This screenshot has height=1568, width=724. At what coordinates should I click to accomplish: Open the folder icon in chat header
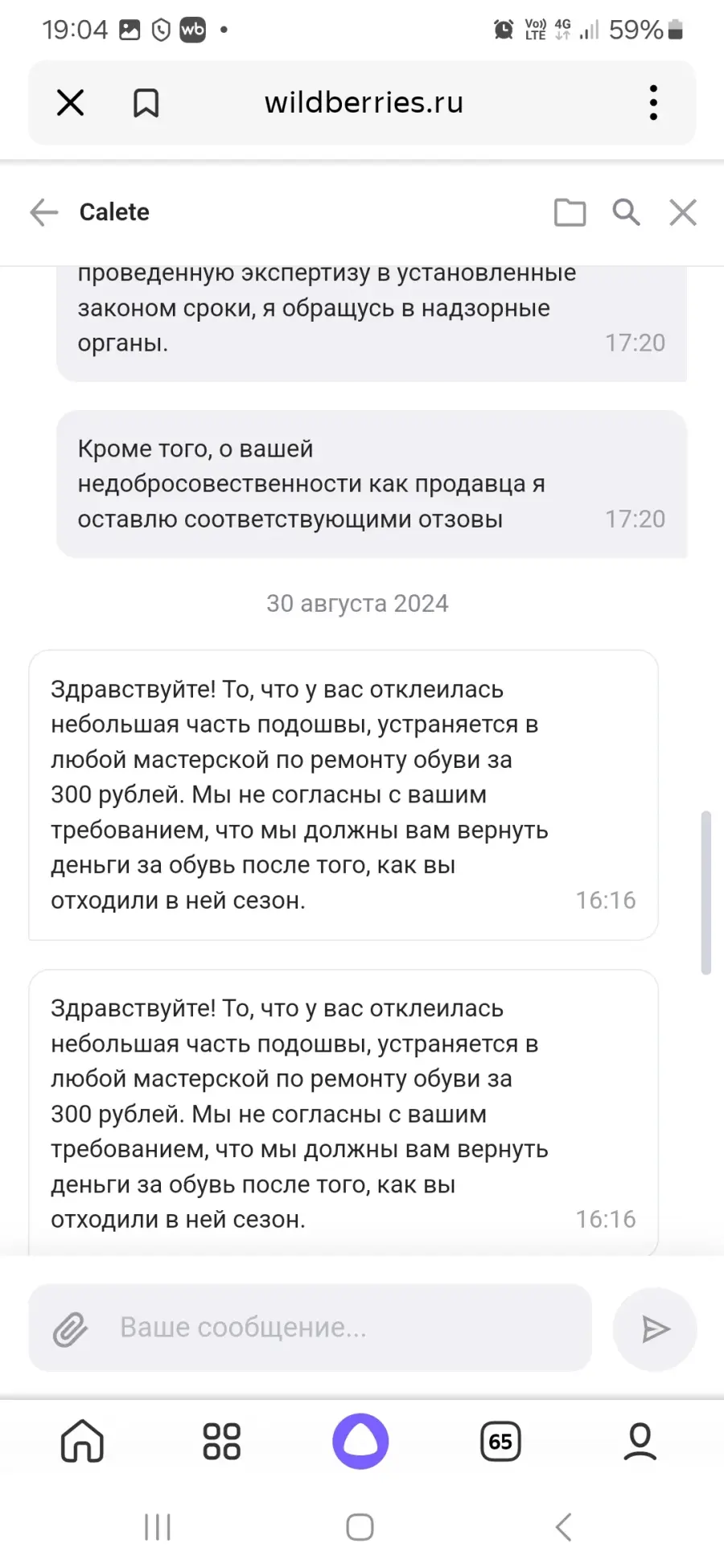570,212
